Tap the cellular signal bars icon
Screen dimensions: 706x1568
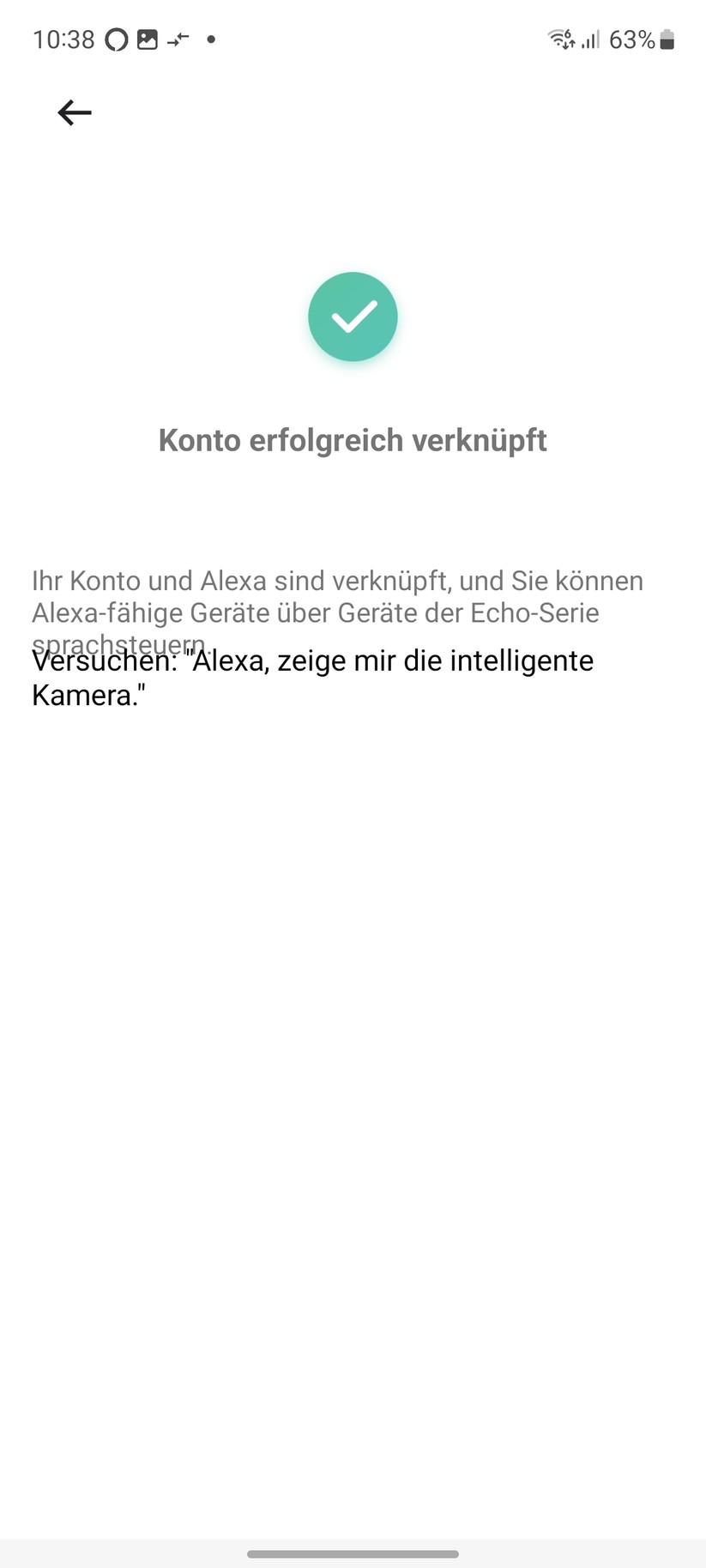click(589, 40)
